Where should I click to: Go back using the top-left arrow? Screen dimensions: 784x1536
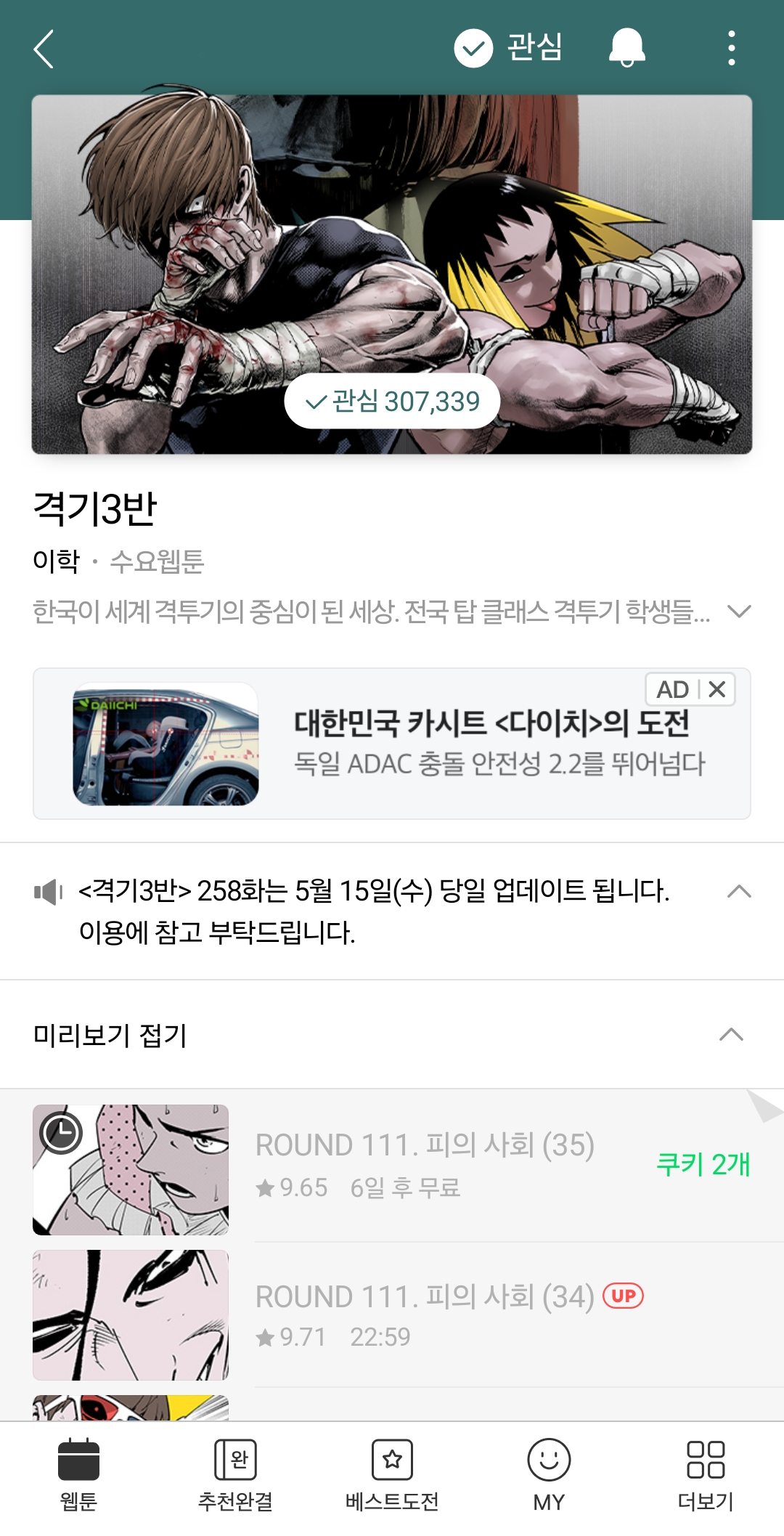tap(44, 49)
